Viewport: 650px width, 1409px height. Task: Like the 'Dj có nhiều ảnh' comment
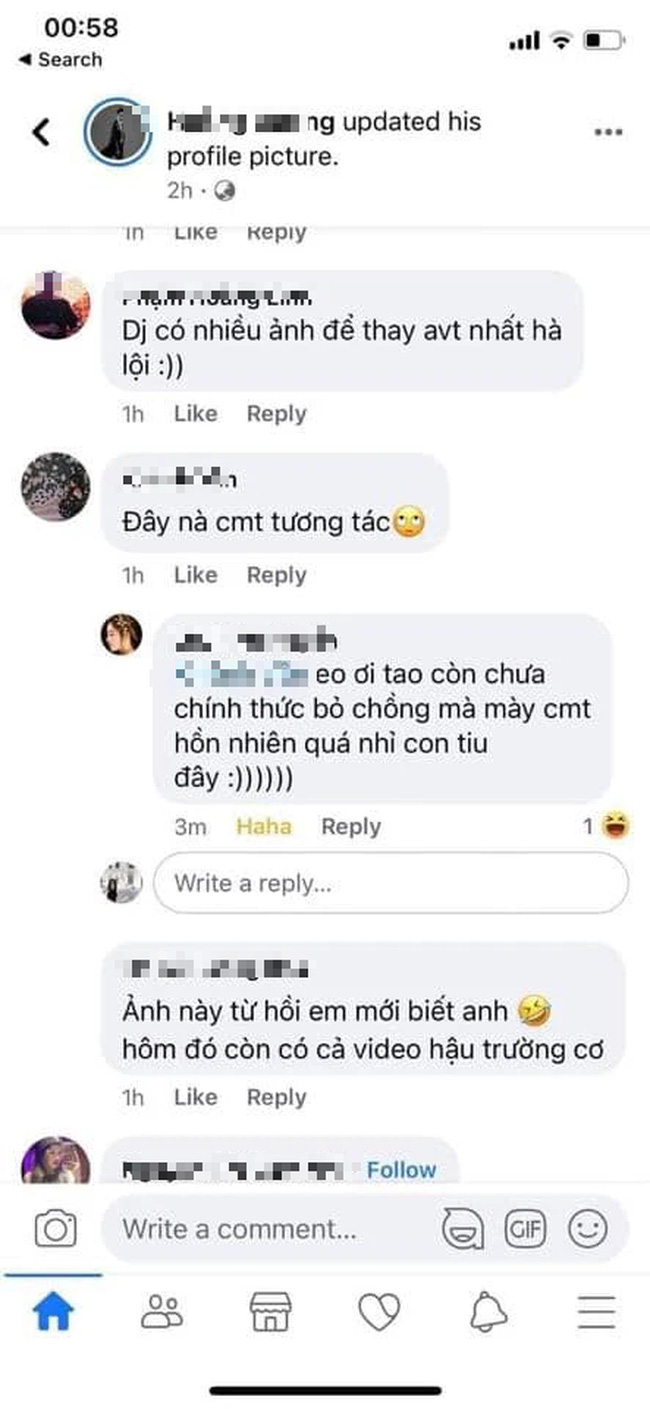[195, 414]
